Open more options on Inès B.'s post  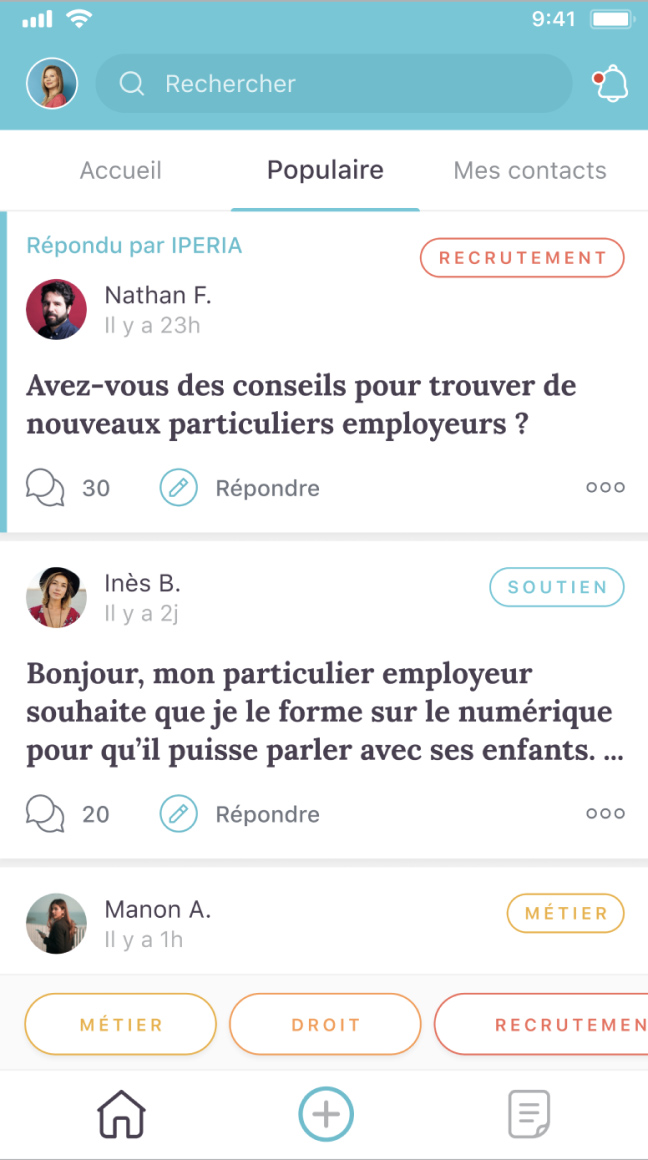tap(605, 814)
